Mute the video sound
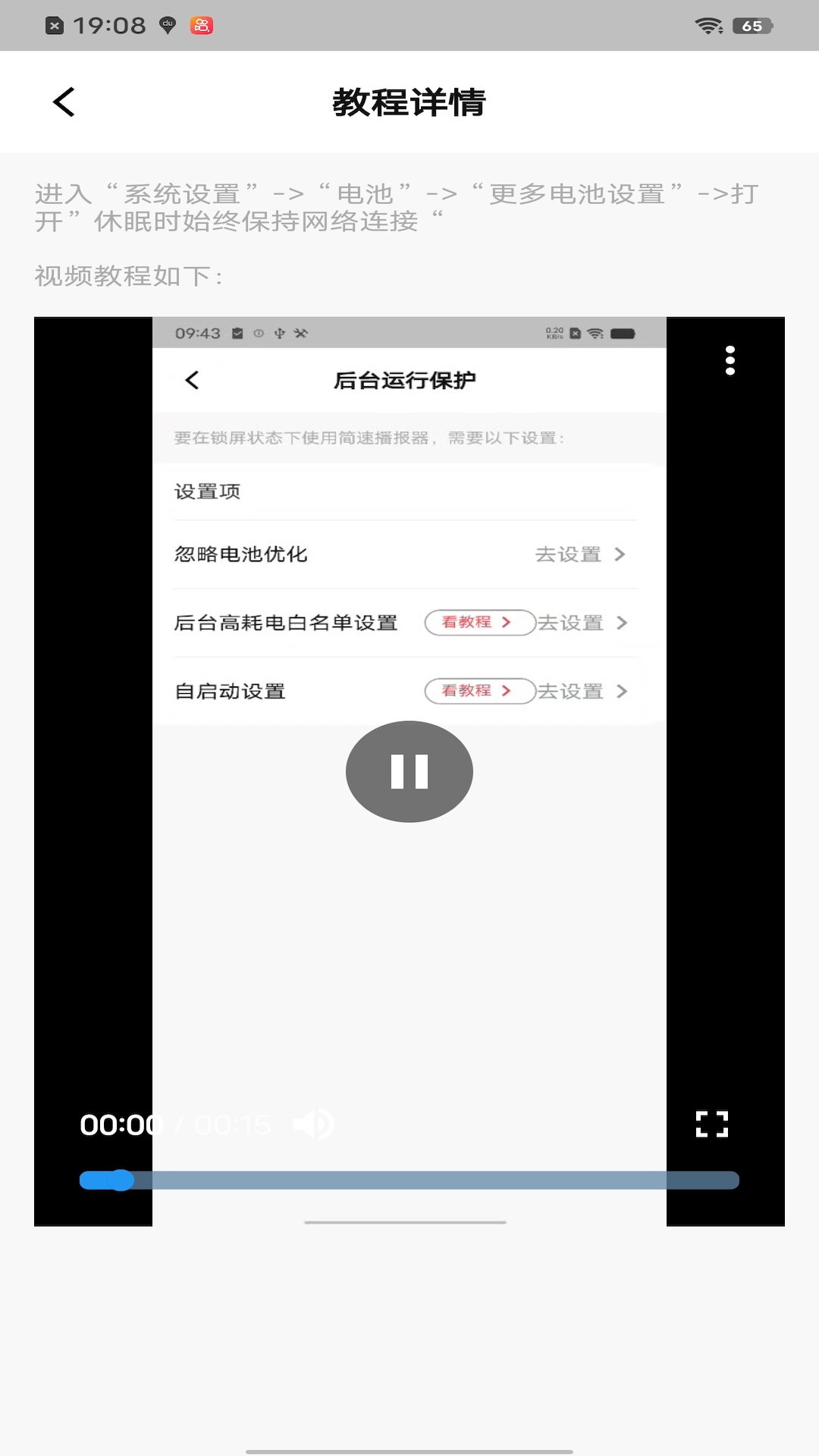Image resolution: width=819 pixels, height=1456 pixels. point(313,1124)
